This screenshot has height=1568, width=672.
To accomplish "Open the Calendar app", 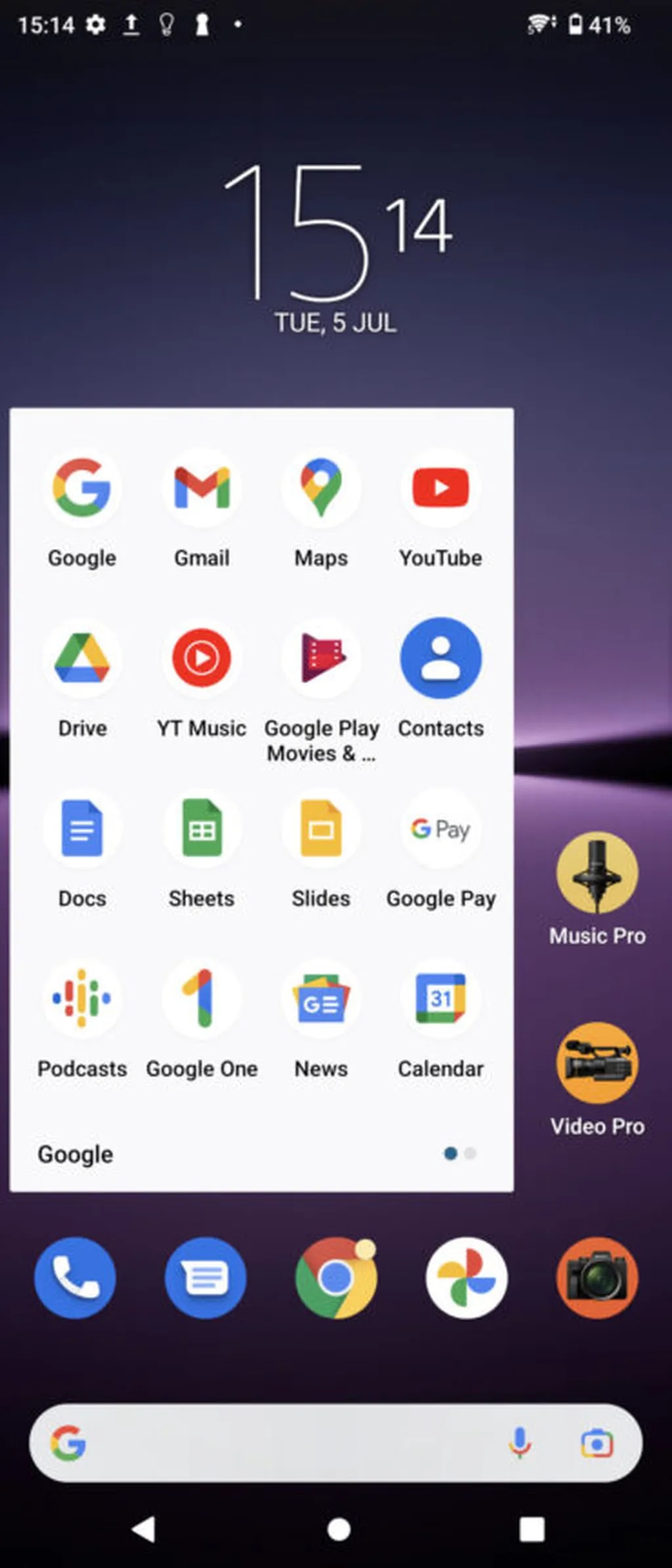I will [x=440, y=999].
